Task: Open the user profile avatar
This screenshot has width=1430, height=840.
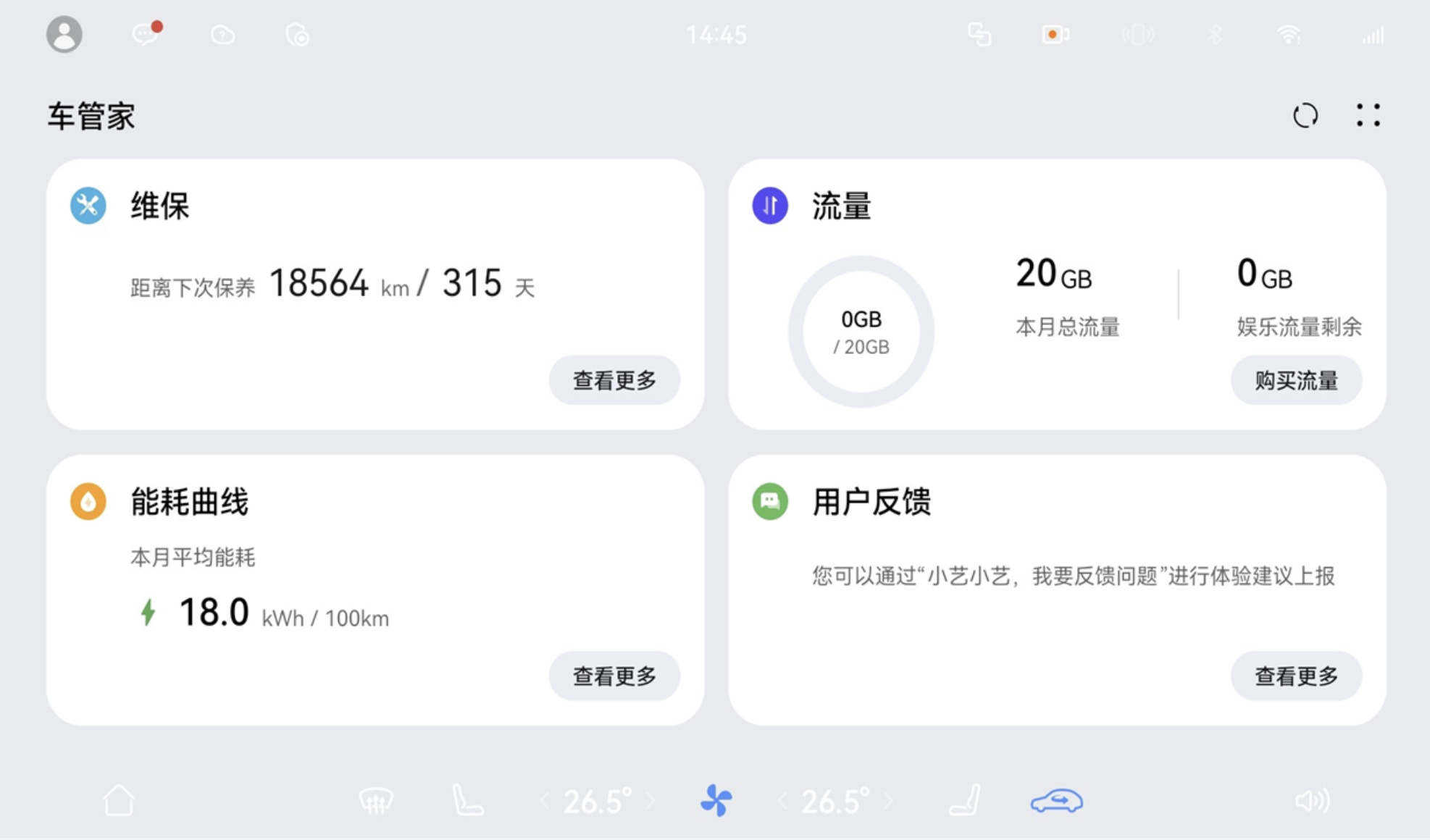Action: pos(64,34)
